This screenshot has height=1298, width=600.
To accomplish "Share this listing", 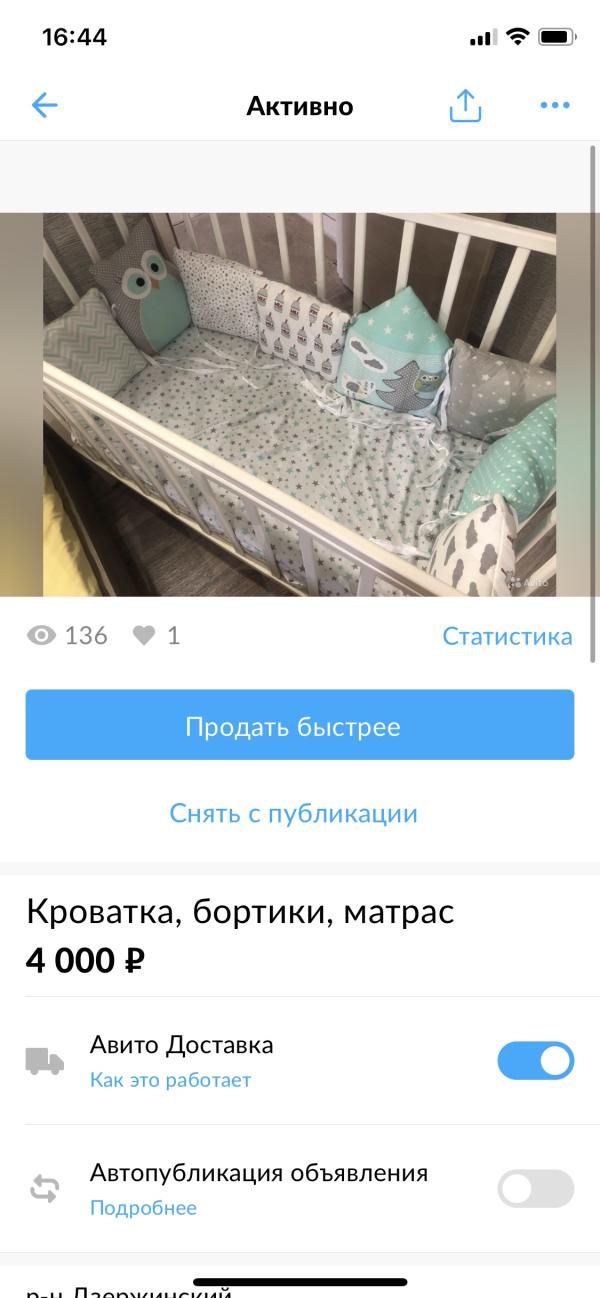I will tap(465, 105).
